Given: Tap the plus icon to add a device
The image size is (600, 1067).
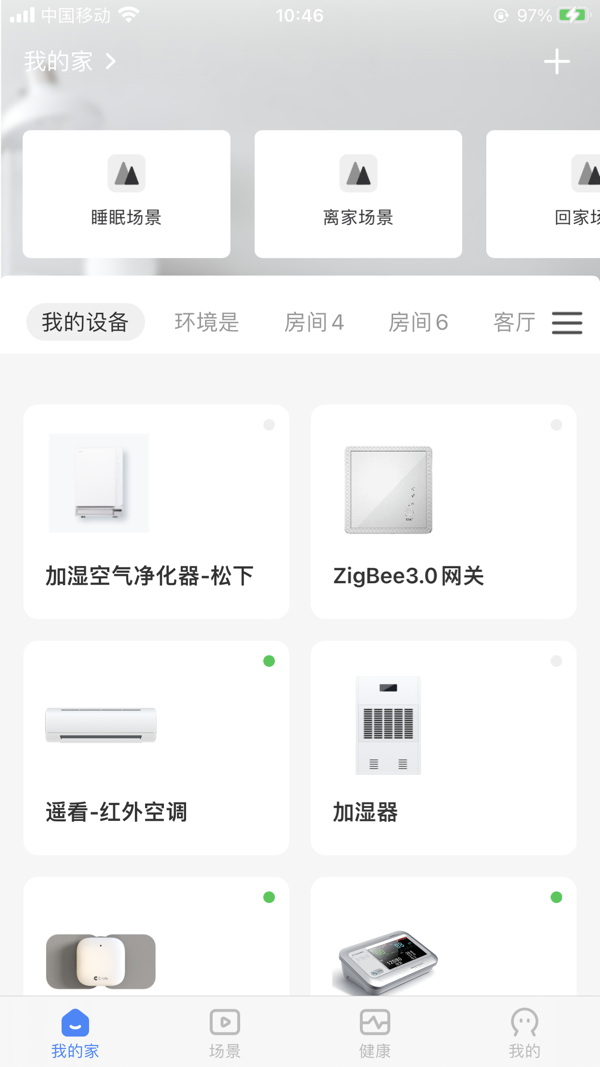Looking at the screenshot, I should (556, 62).
